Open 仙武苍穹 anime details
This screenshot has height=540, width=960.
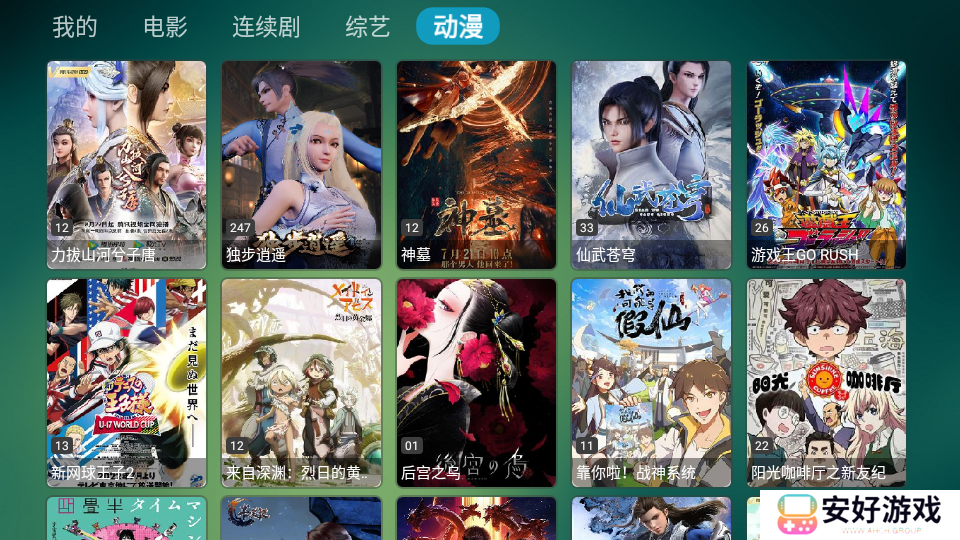pyautogui.click(x=651, y=165)
